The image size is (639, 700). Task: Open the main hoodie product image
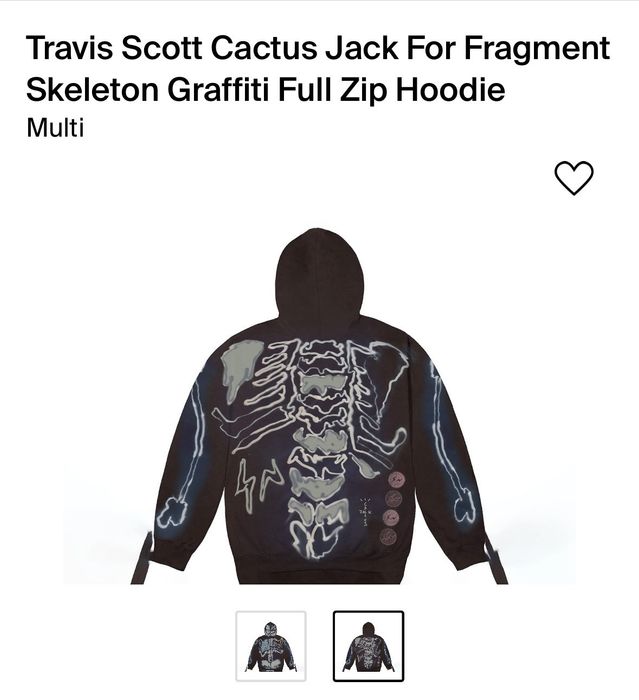tap(318, 410)
